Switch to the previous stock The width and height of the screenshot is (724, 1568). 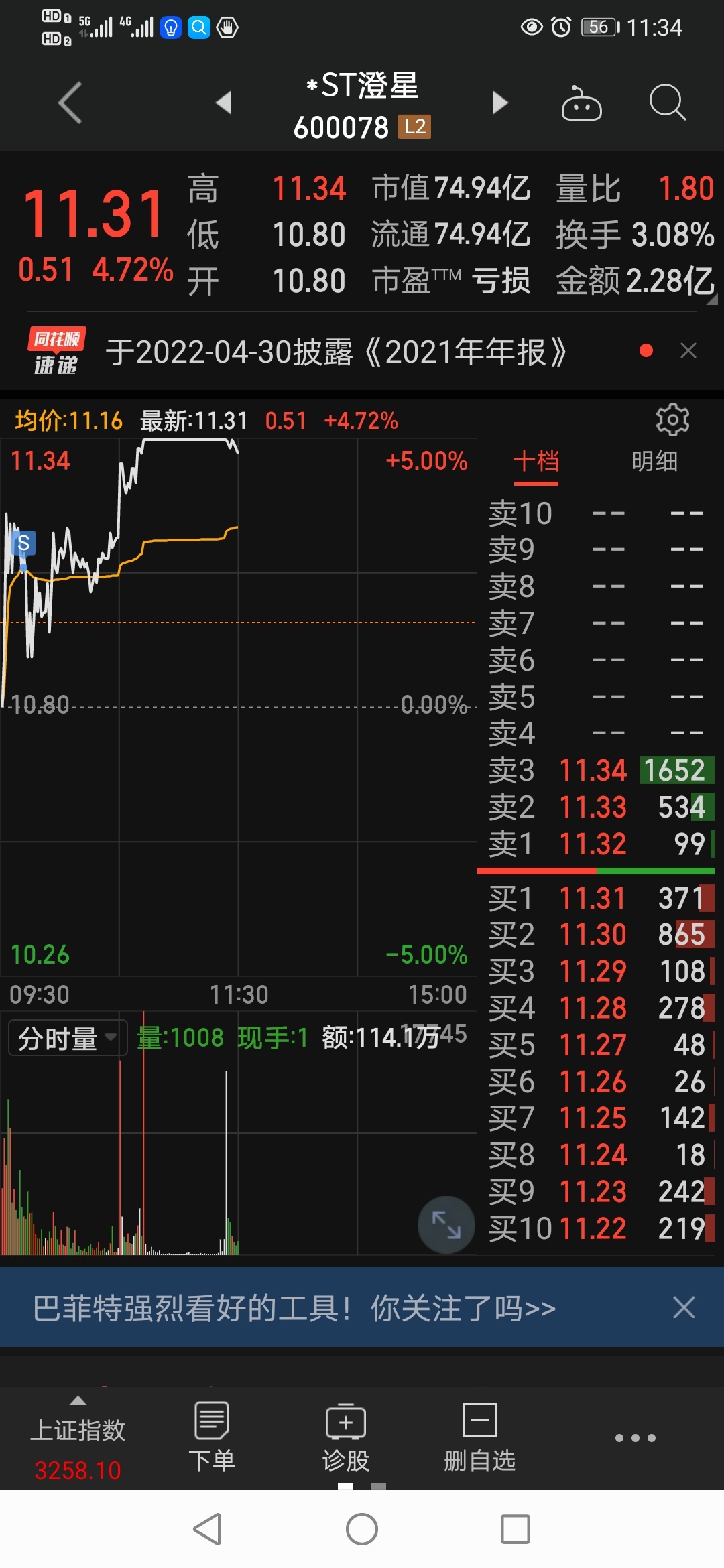point(224,103)
